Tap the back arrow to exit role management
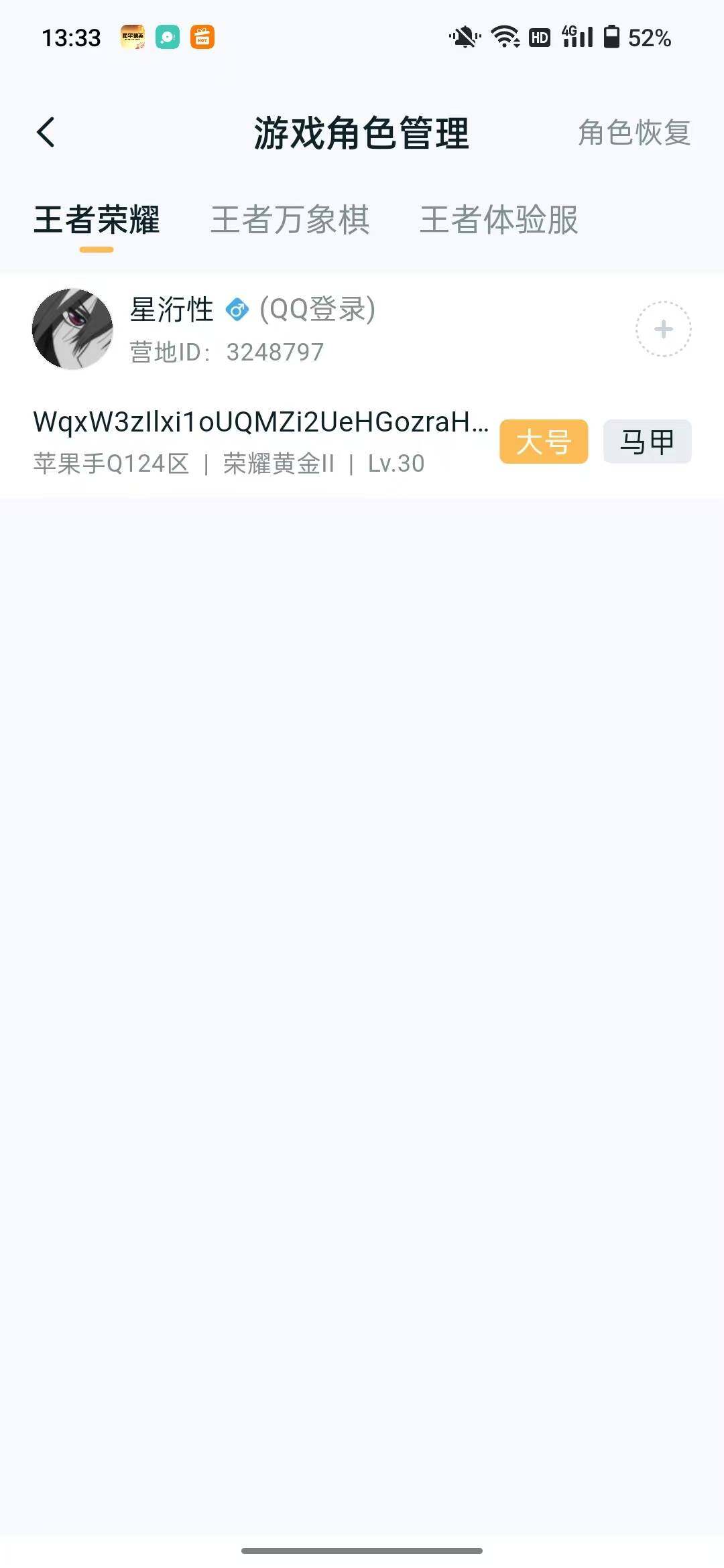Image resolution: width=724 pixels, height=1568 pixels. pos(45,131)
